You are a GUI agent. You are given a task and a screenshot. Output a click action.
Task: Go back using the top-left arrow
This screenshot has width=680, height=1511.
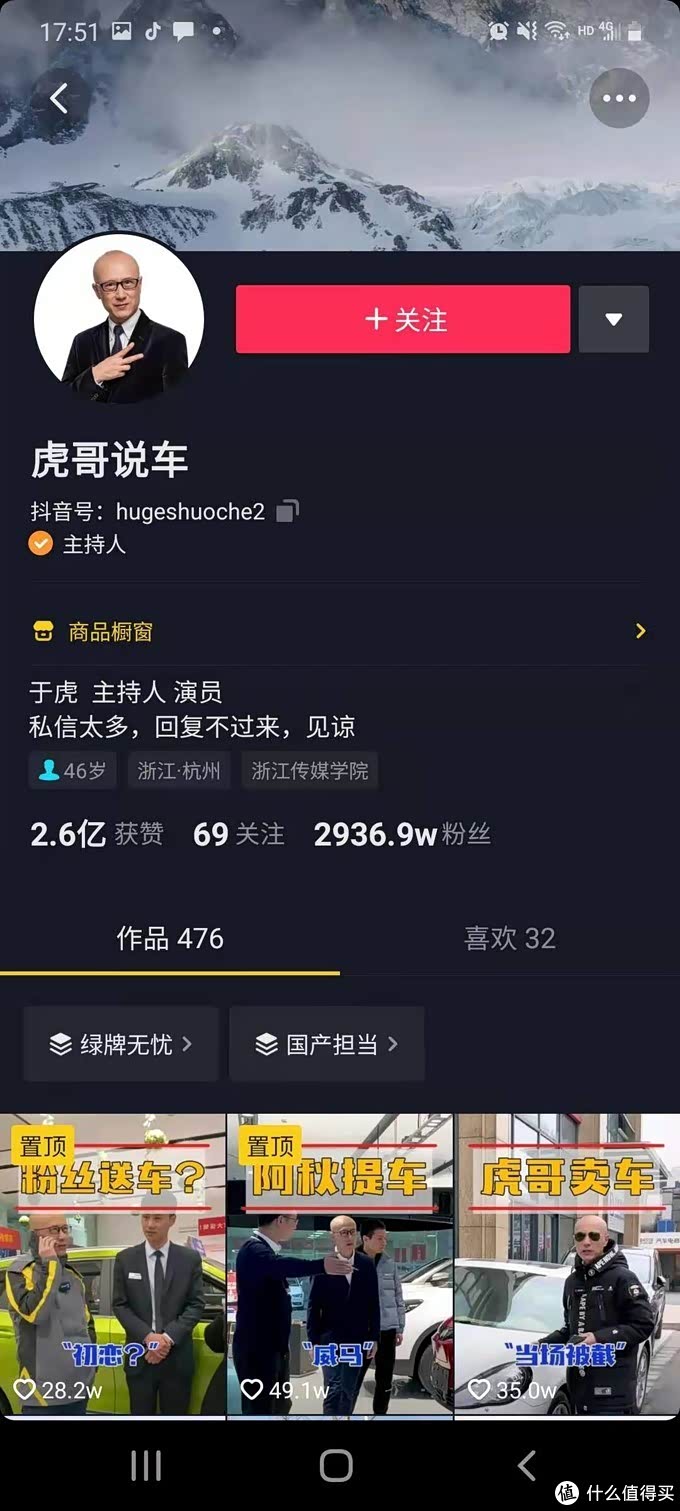coord(59,98)
